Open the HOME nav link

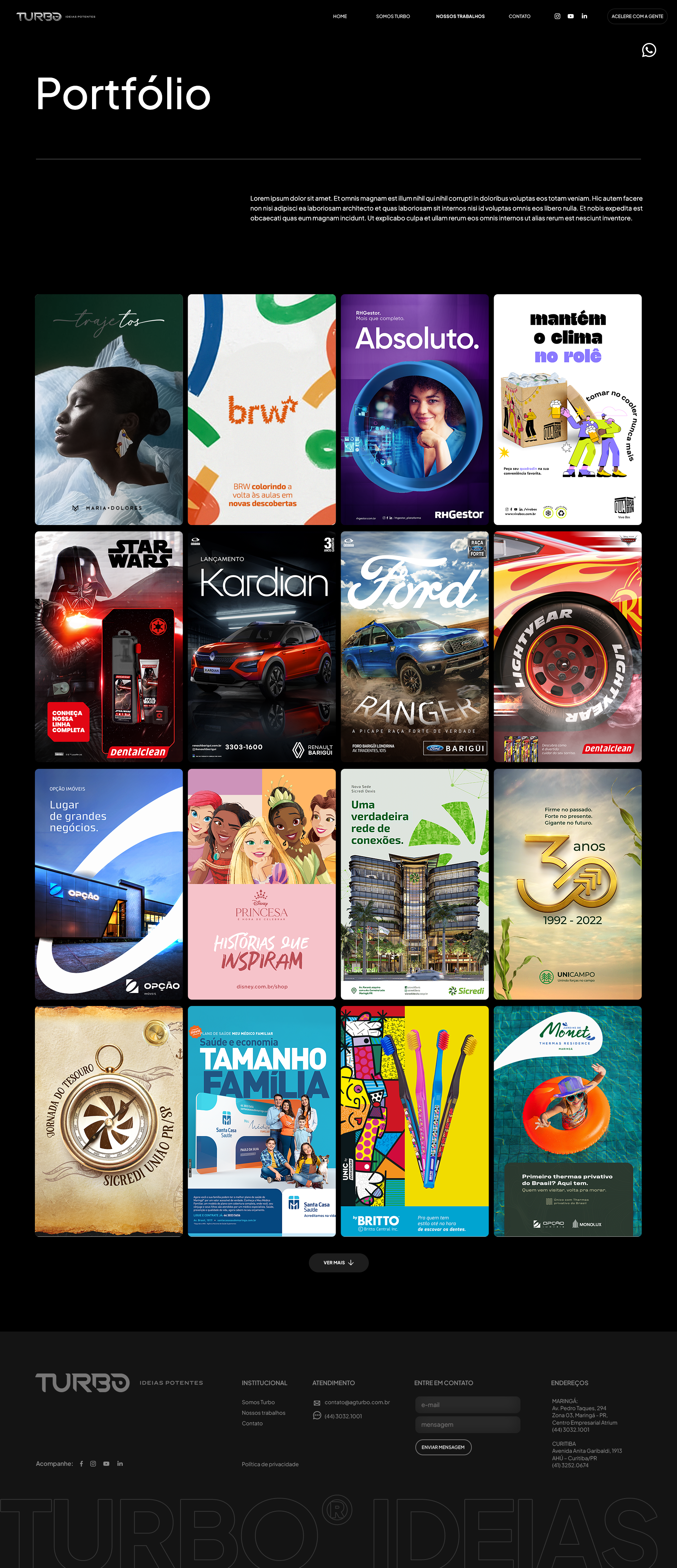point(340,17)
